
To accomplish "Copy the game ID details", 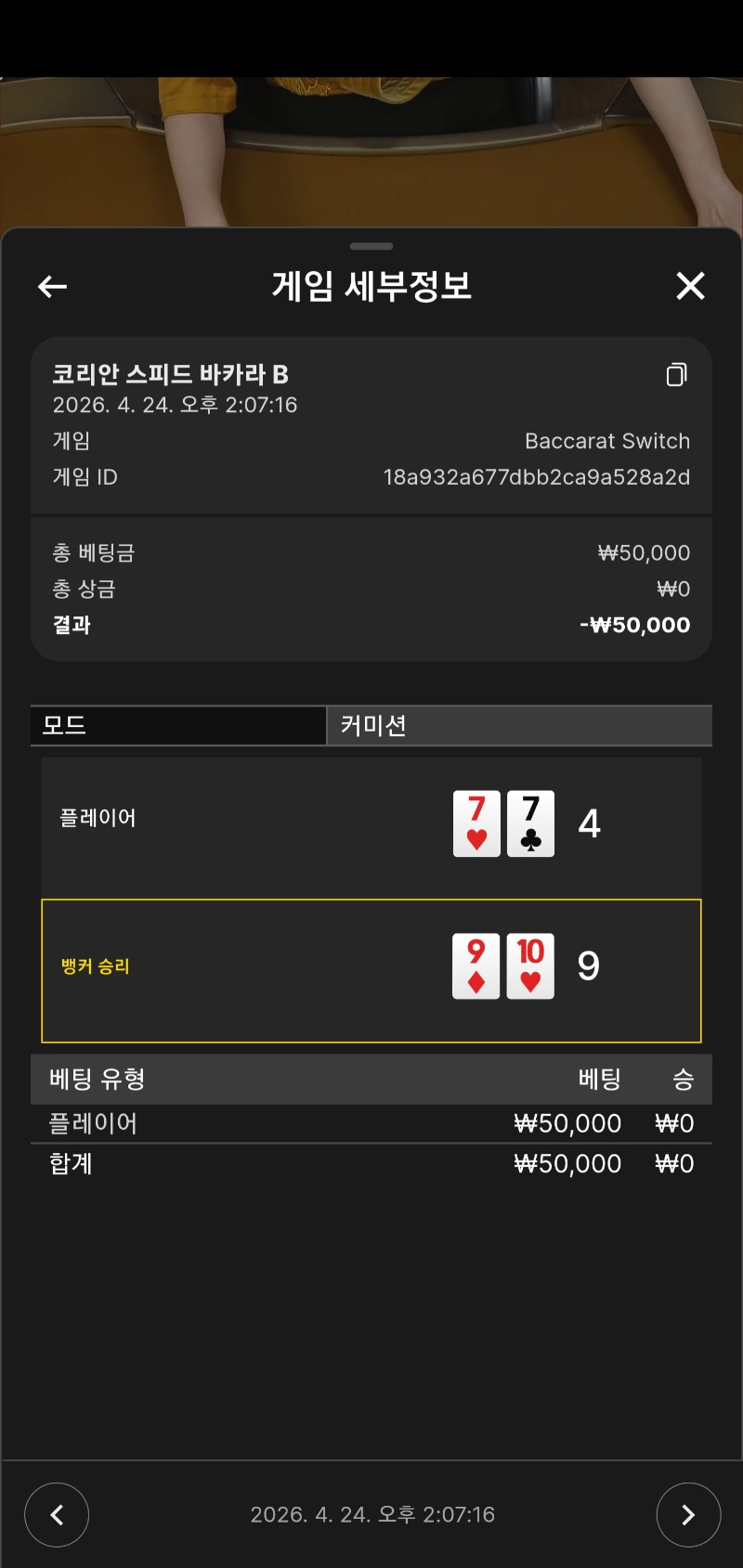I will coord(676,374).
